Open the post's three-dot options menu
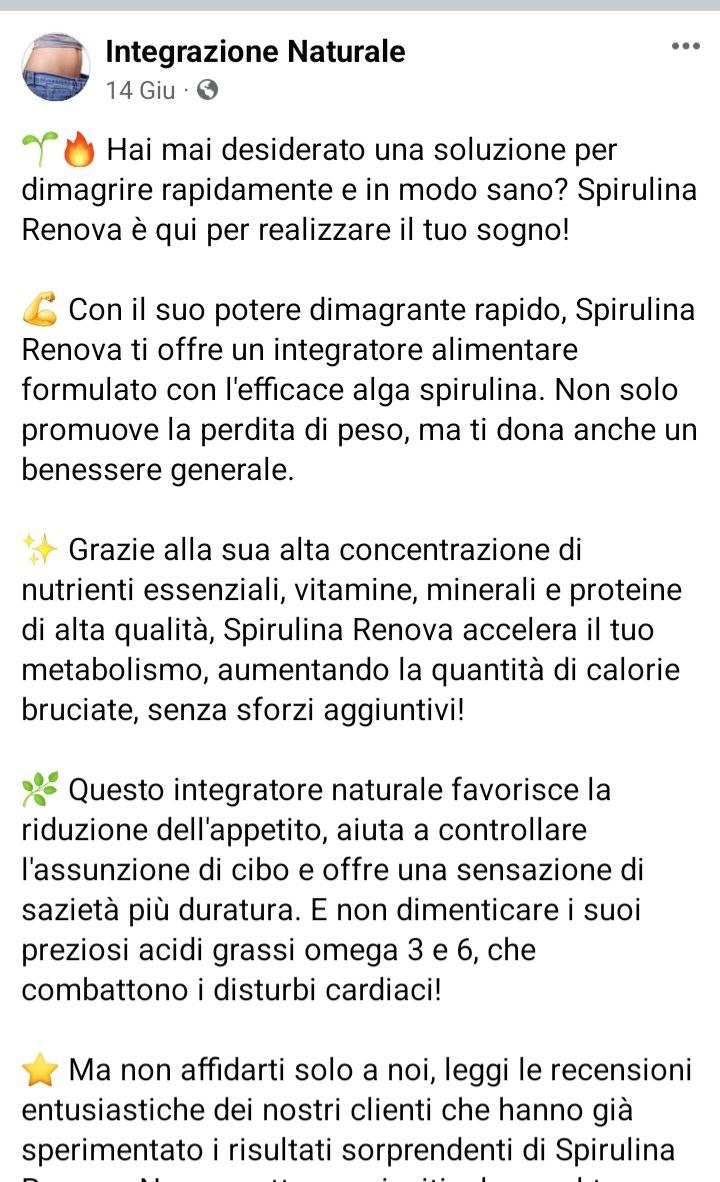The width and height of the screenshot is (720, 1182). coord(685,47)
